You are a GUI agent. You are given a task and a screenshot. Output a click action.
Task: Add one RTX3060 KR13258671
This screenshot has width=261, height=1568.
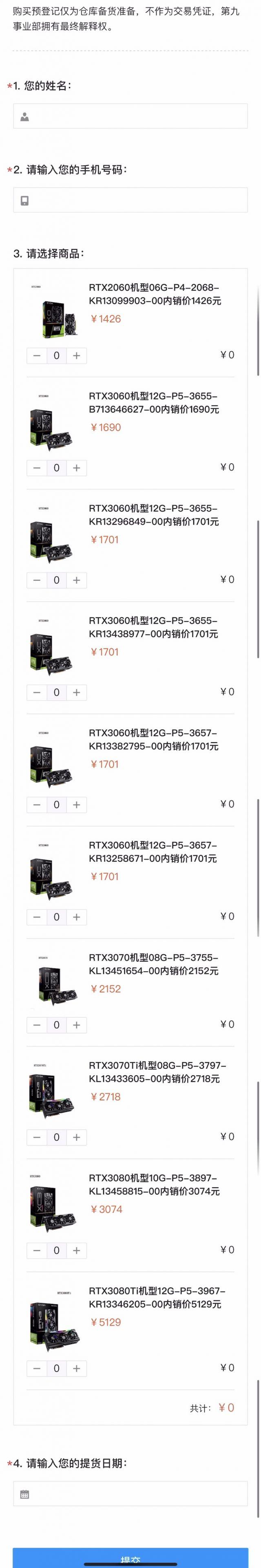(x=77, y=917)
